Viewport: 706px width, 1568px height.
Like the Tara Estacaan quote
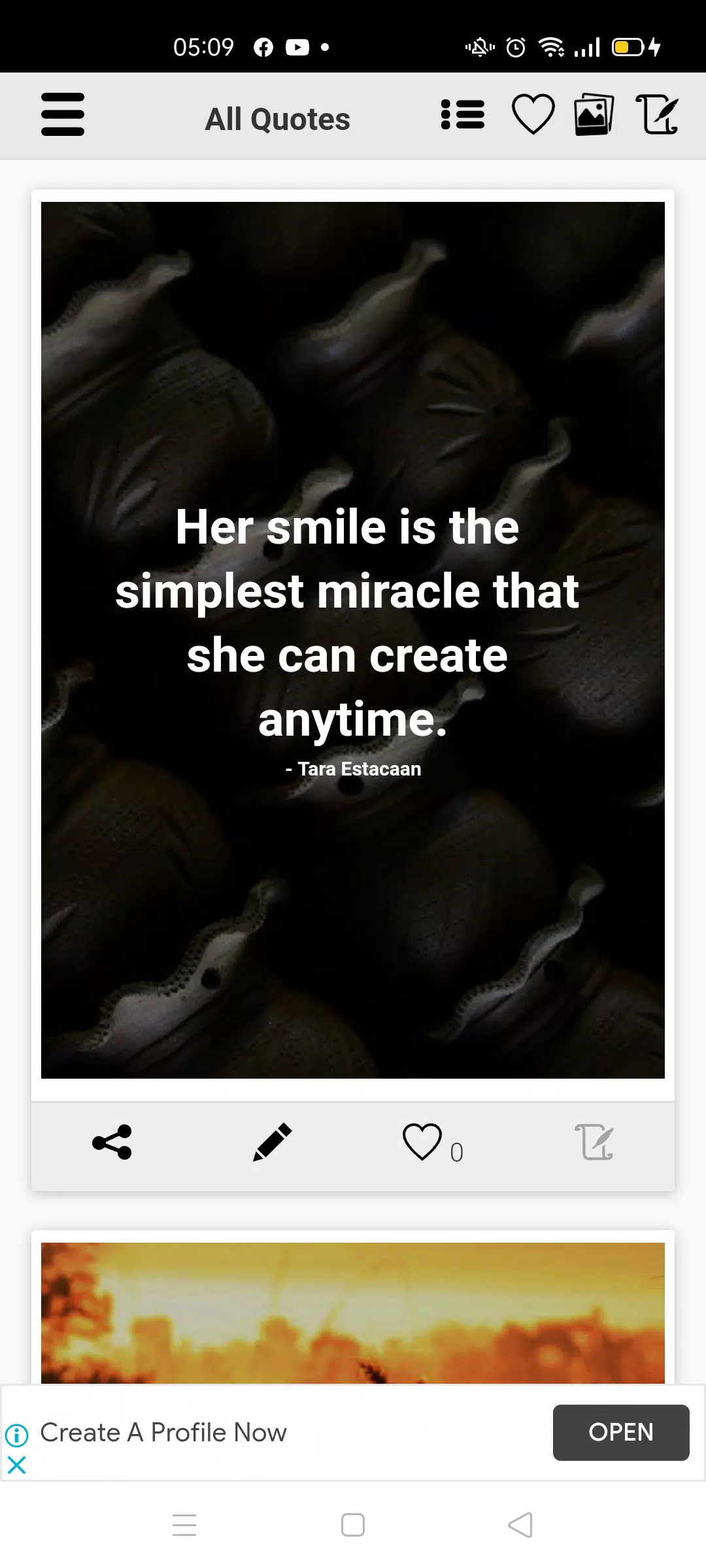tap(422, 1140)
